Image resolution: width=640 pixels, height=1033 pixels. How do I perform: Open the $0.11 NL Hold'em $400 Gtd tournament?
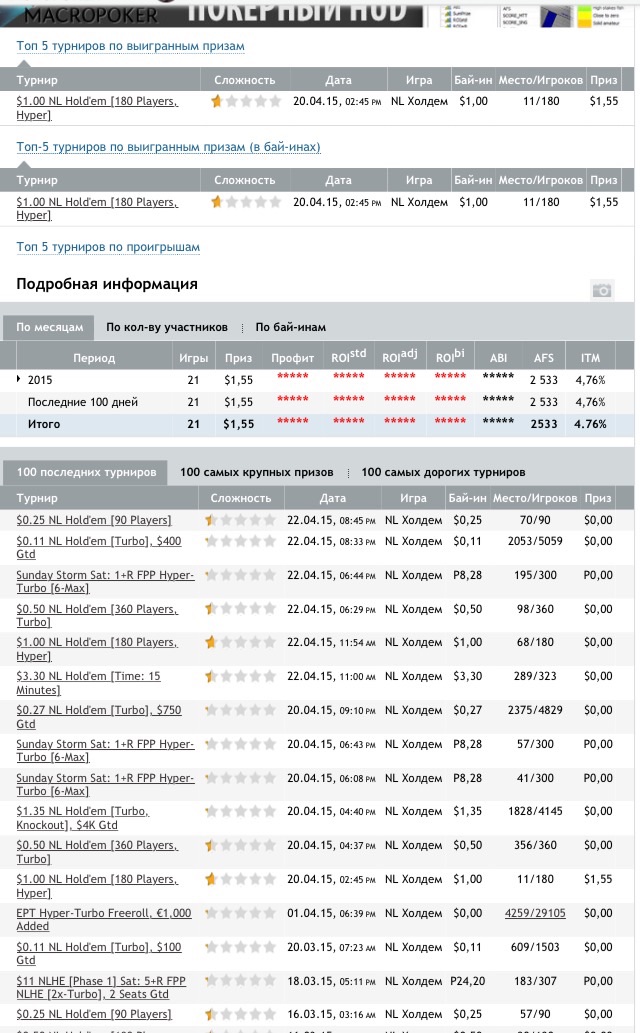[x=99, y=541]
